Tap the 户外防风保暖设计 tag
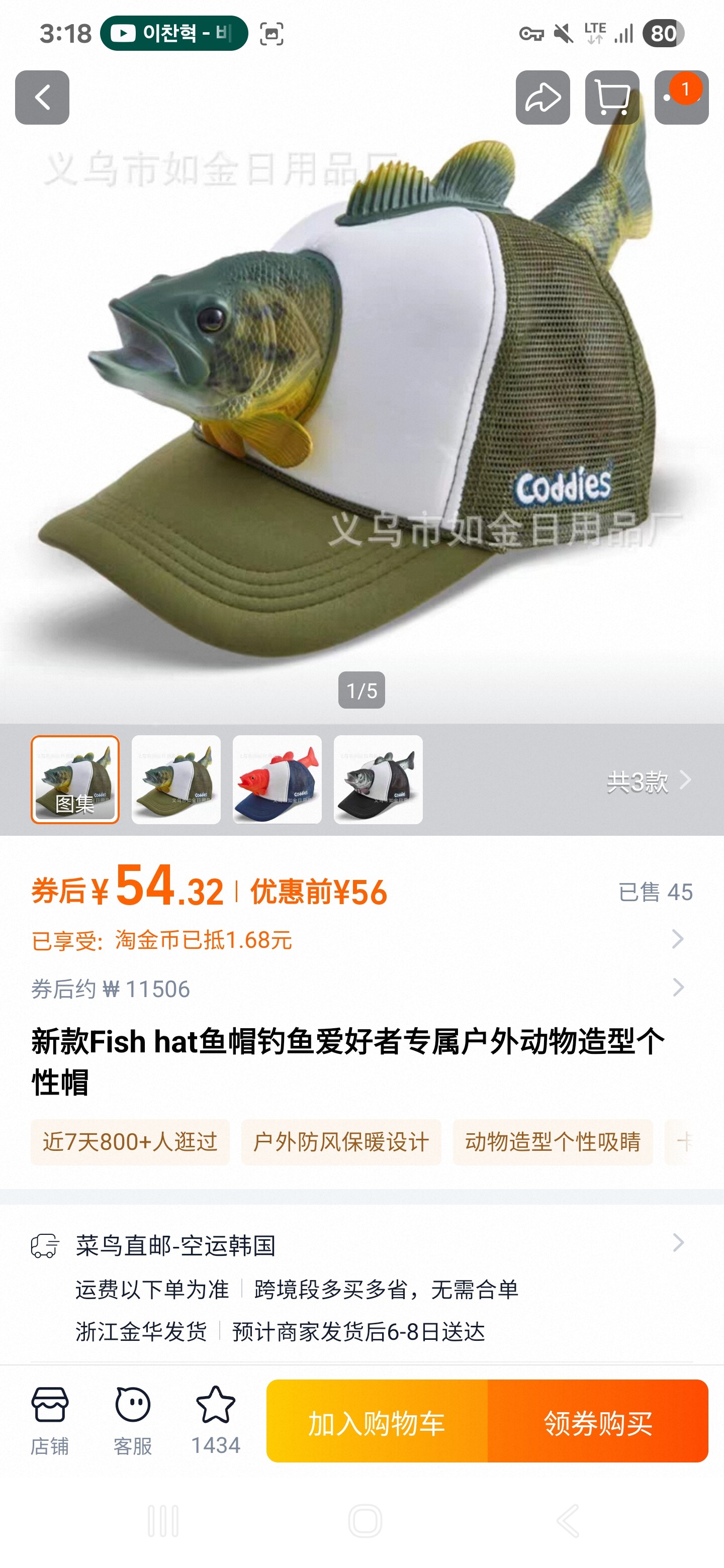 [x=341, y=1142]
